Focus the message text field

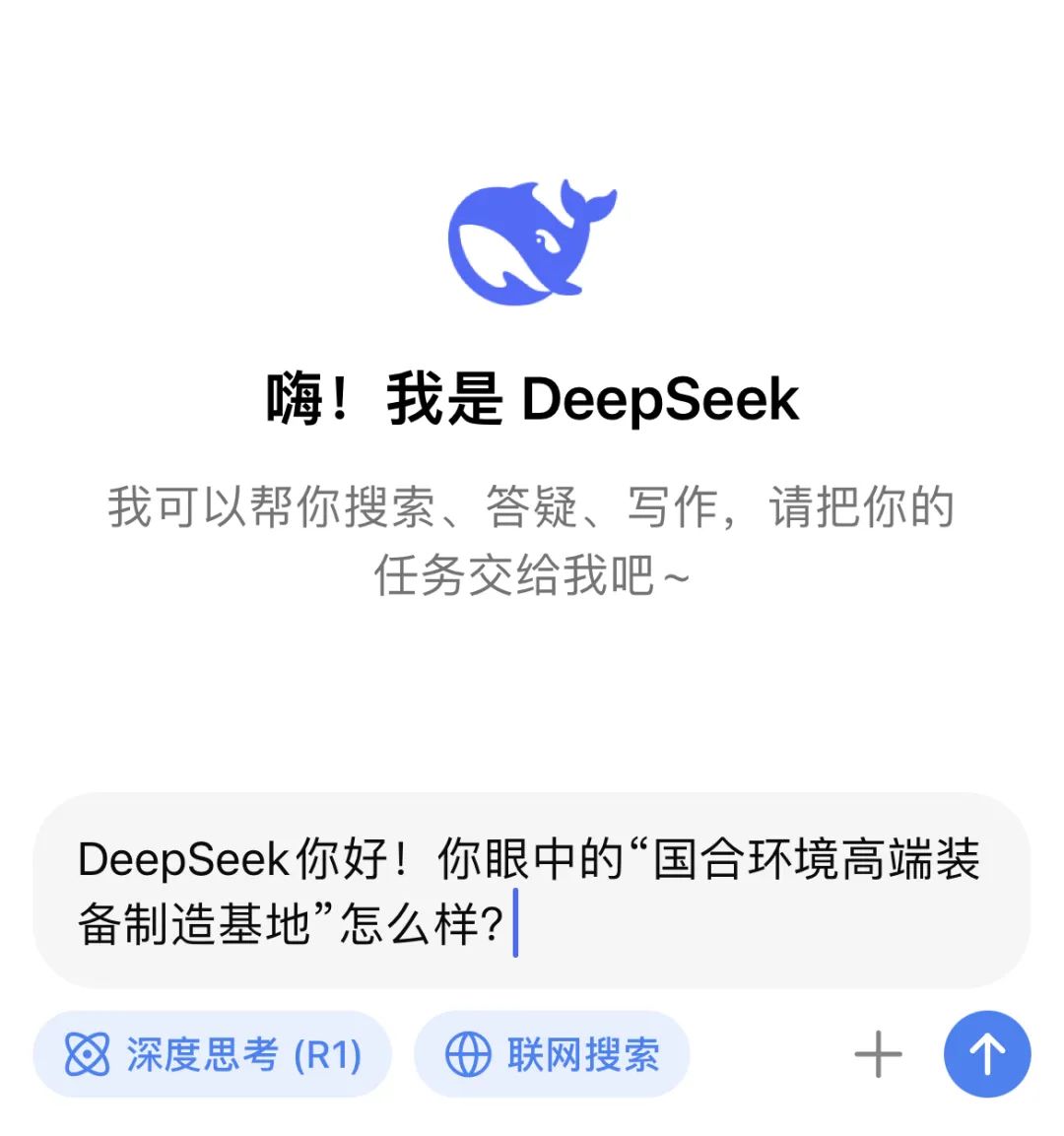[x=530, y=891]
